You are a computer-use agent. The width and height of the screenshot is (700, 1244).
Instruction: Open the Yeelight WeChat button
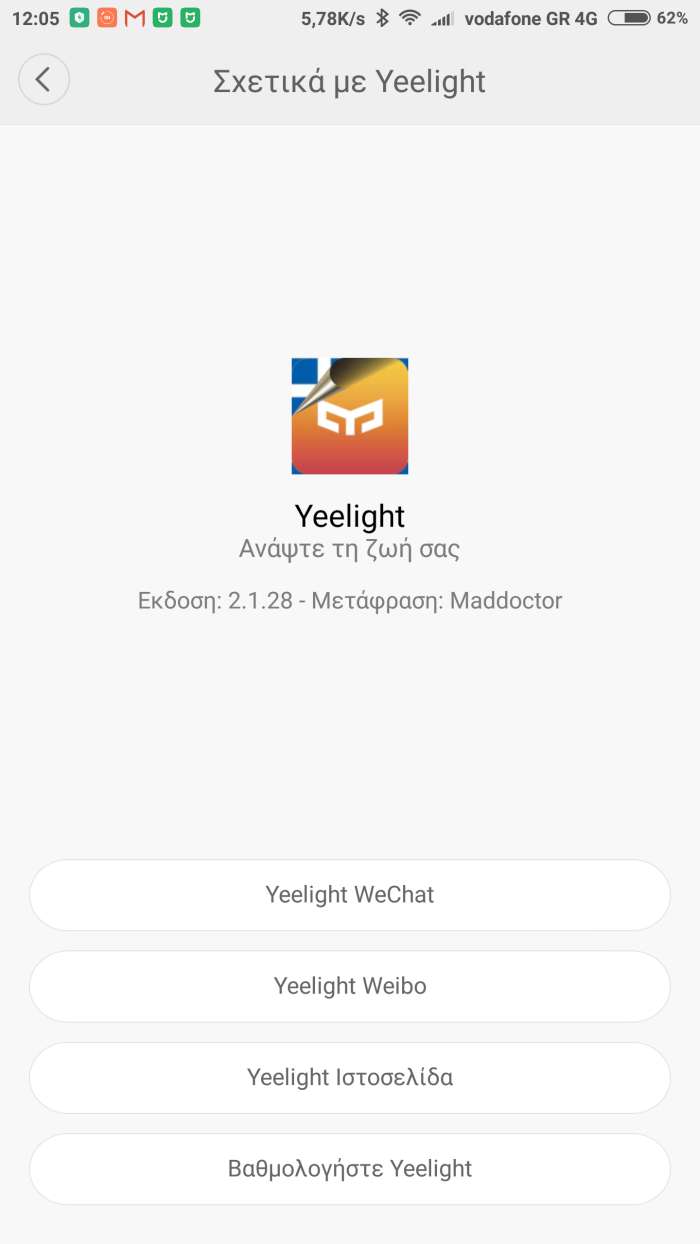coord(350,895)
